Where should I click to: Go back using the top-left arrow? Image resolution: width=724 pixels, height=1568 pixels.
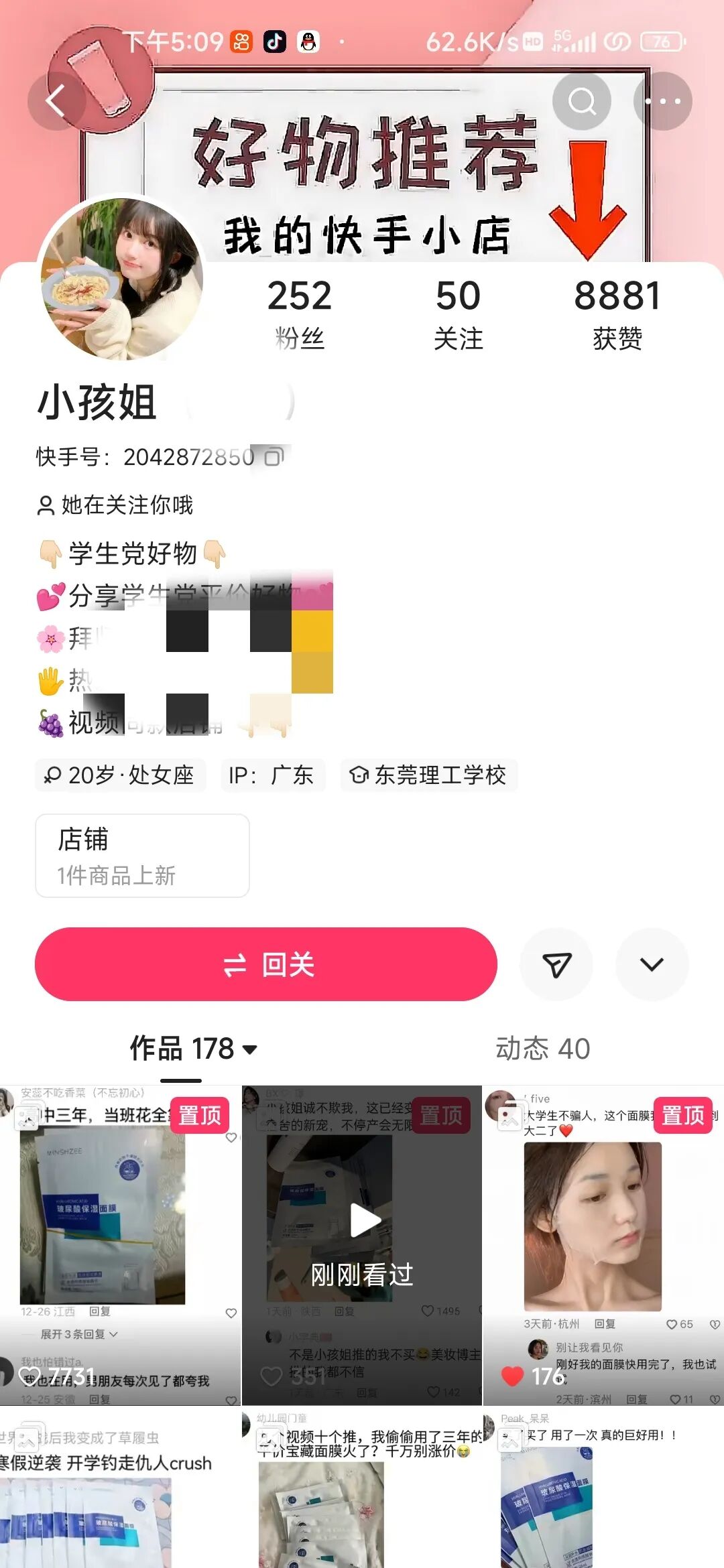pos(56,101)
